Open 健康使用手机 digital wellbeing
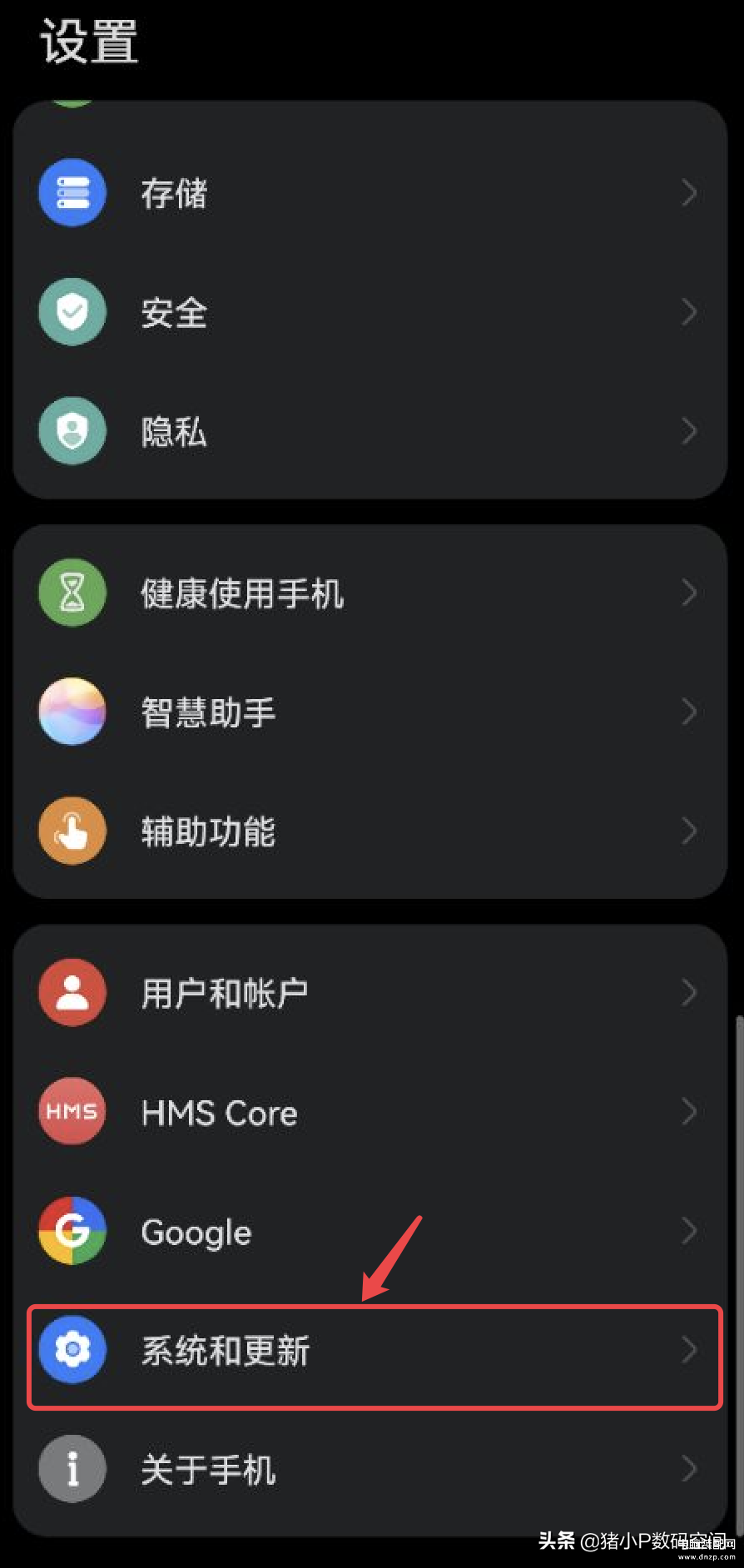This screenshot has height=1568, width=744. click(370, 593)
